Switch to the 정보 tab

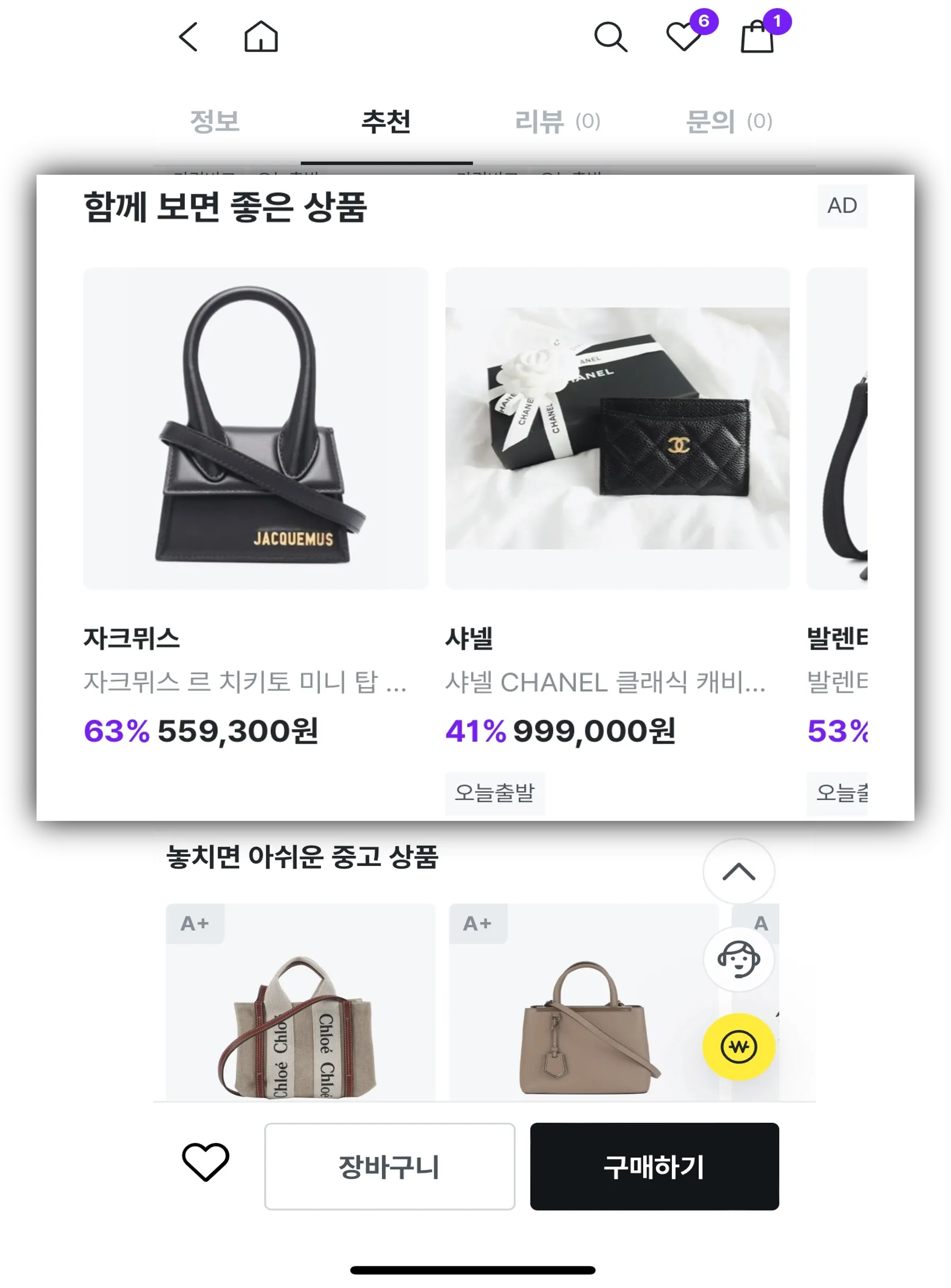(214, 121)
